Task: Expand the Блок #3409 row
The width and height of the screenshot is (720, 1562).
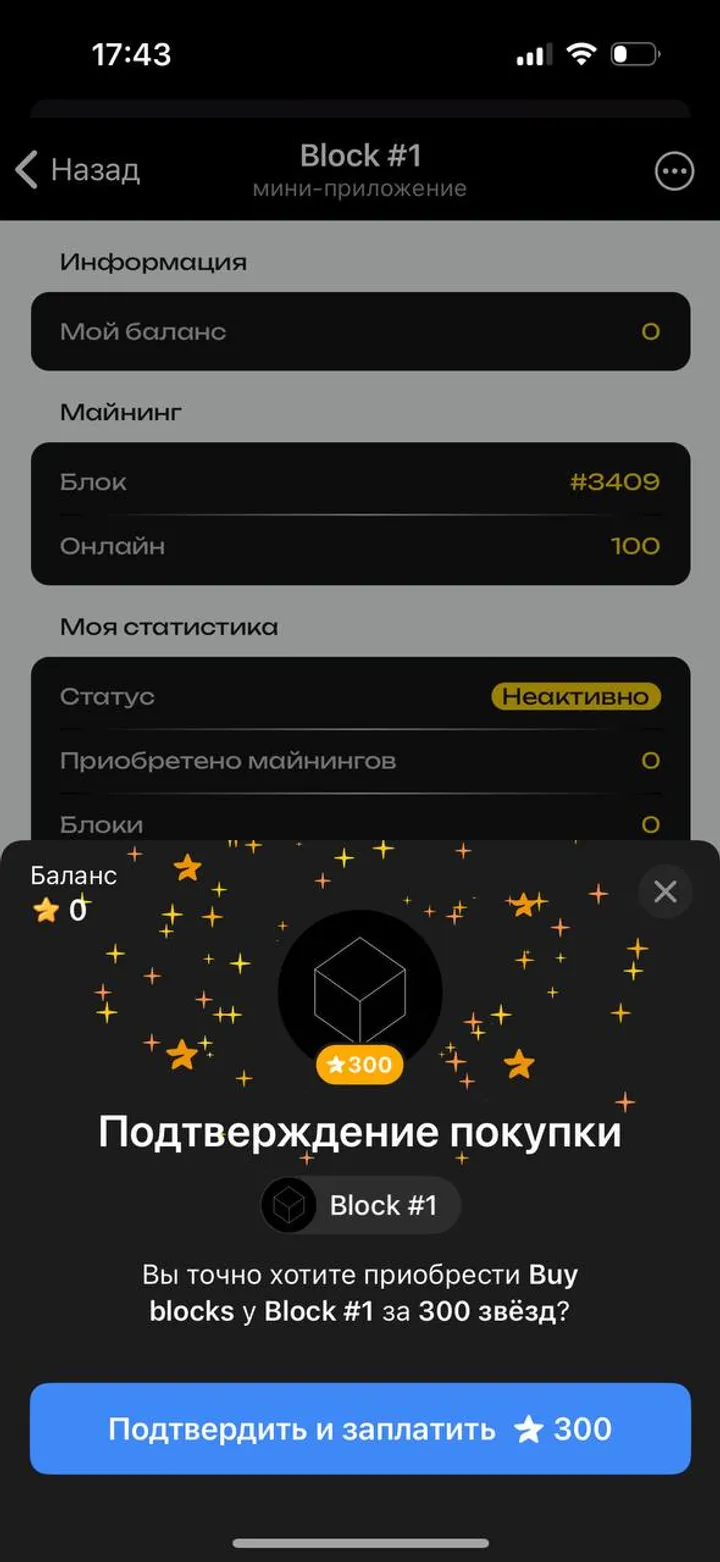Action: point(360,481)
